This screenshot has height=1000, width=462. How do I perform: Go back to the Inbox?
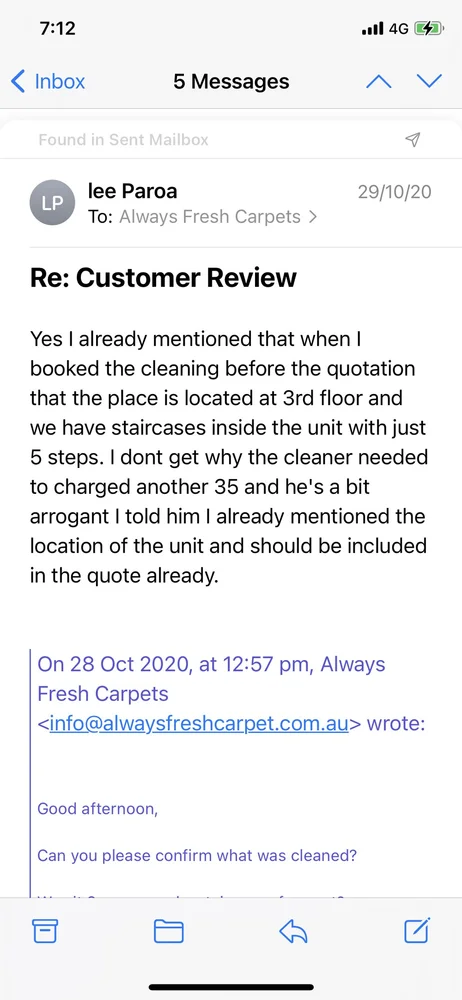(48, 82)
